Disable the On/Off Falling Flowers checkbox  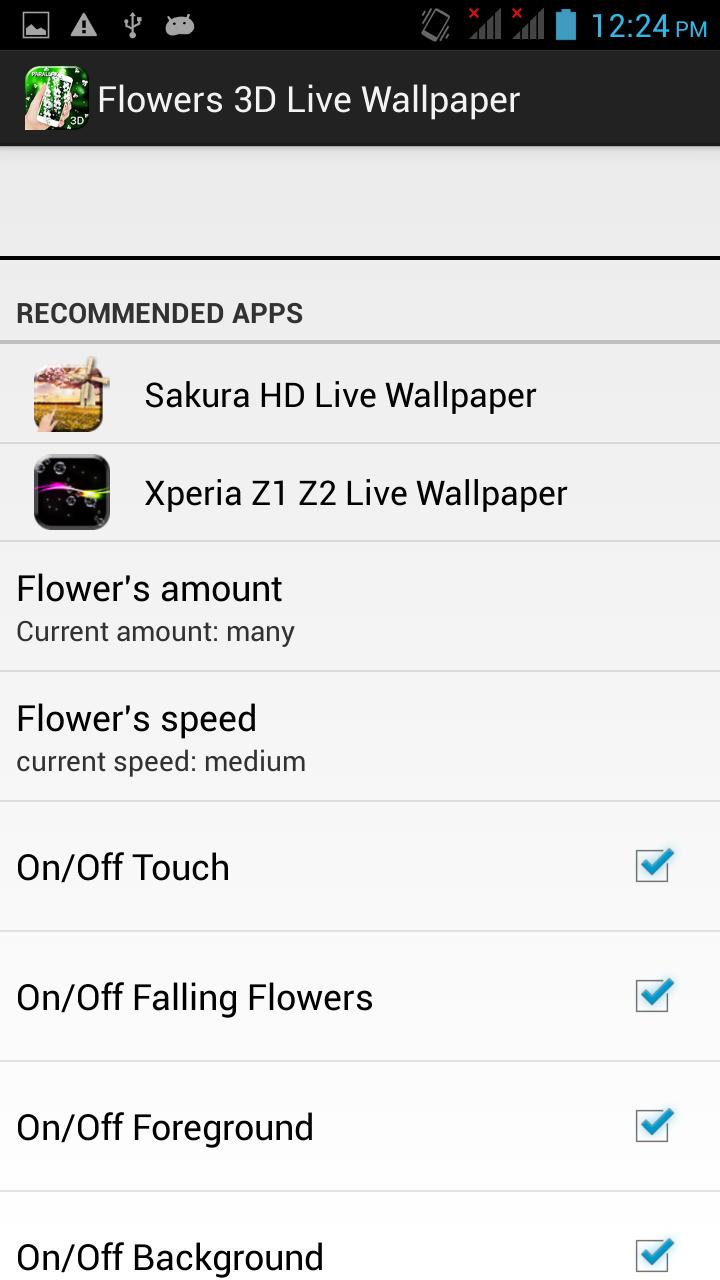654,995
